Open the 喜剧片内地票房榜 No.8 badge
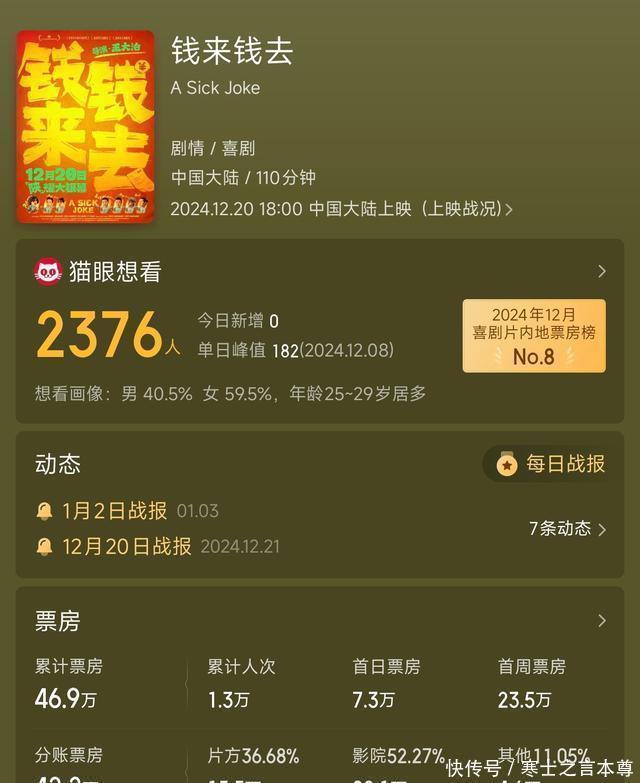This screenshot has height=783, width=640. pos(534,336)
